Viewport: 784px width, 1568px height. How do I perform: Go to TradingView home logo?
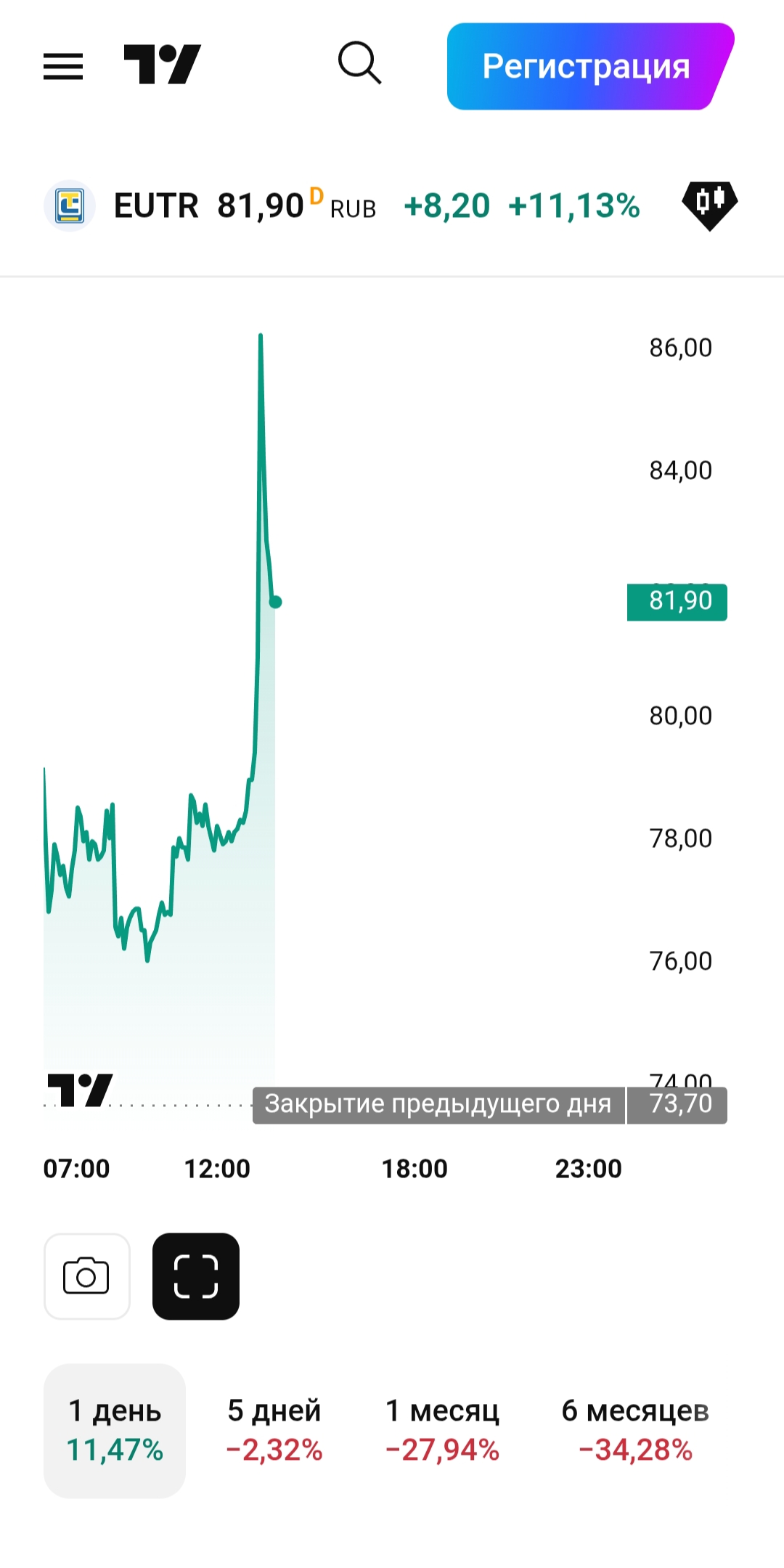162,65
